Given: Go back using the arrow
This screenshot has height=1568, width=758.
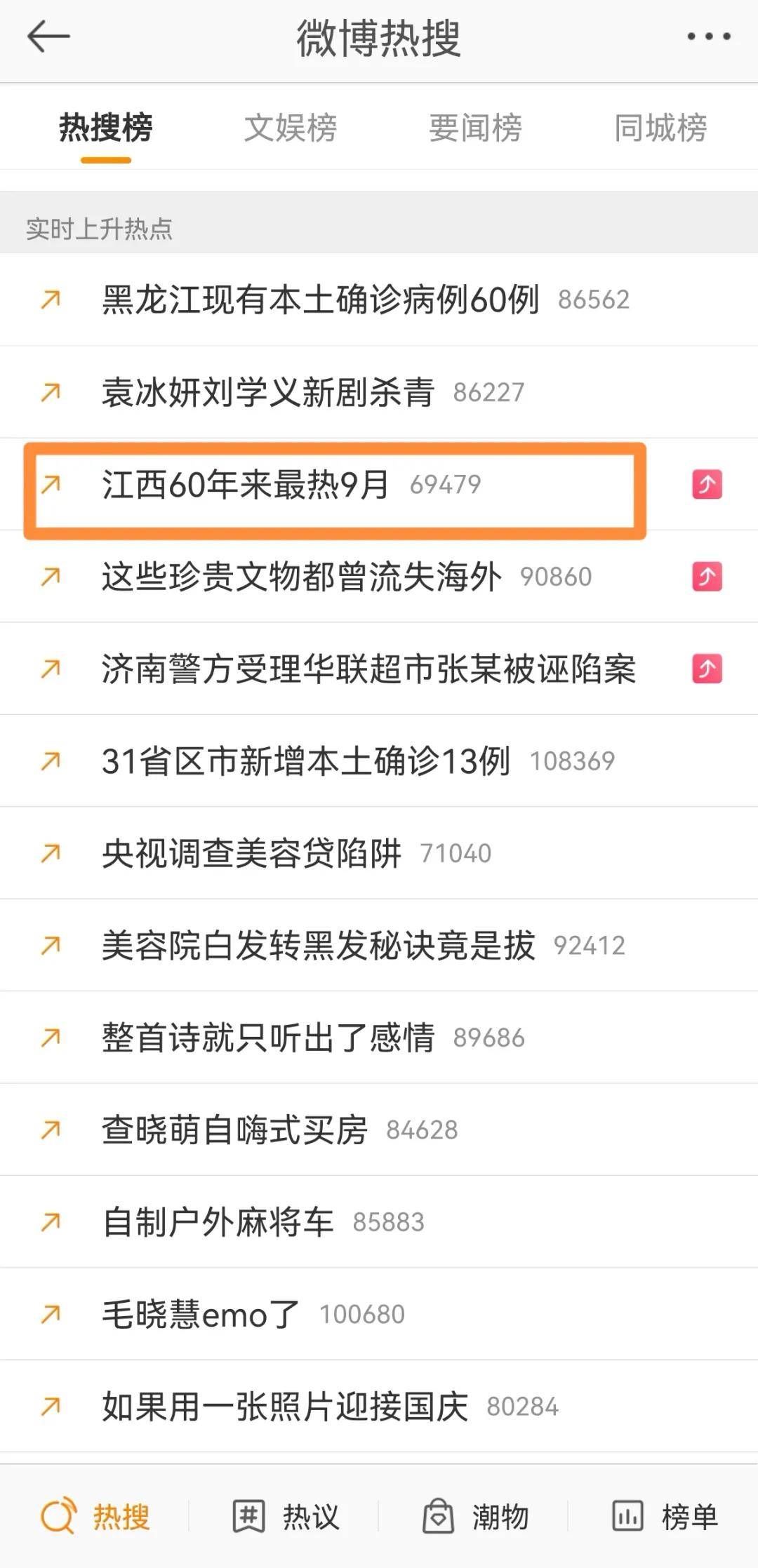Looking at the screenshot, I should pos(48,36).
